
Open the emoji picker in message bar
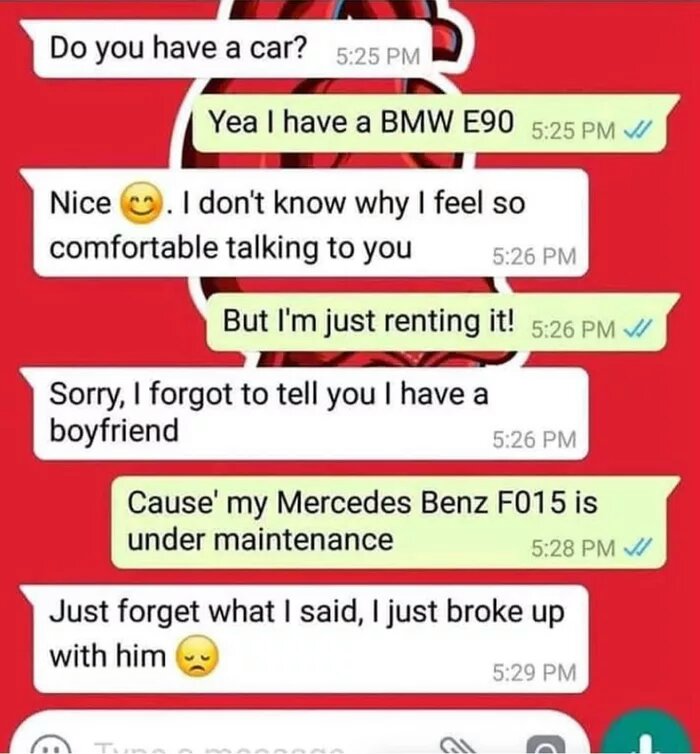52,747
